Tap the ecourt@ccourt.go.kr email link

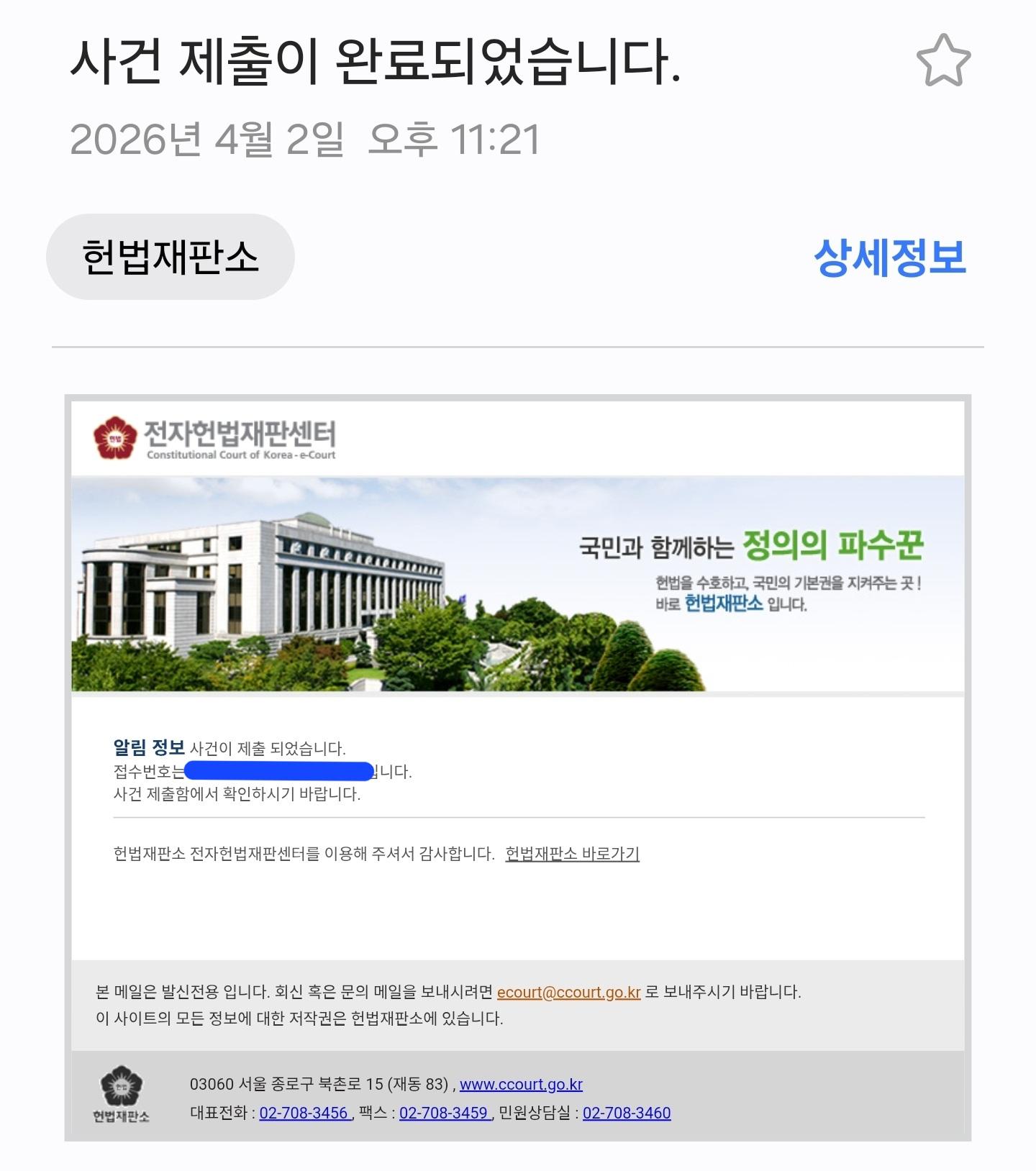click(568, 992)
